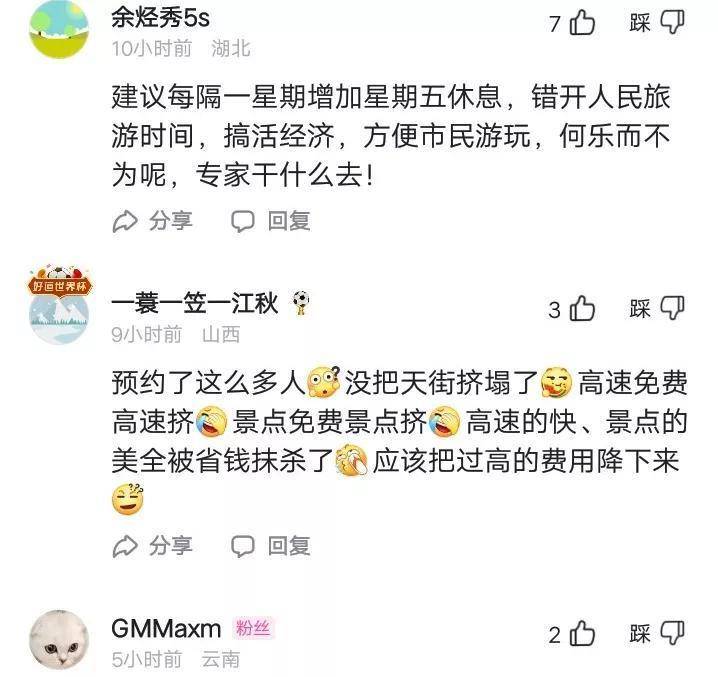Open the username GMMaxm
The image size is (718, 677).
[166, 629]
